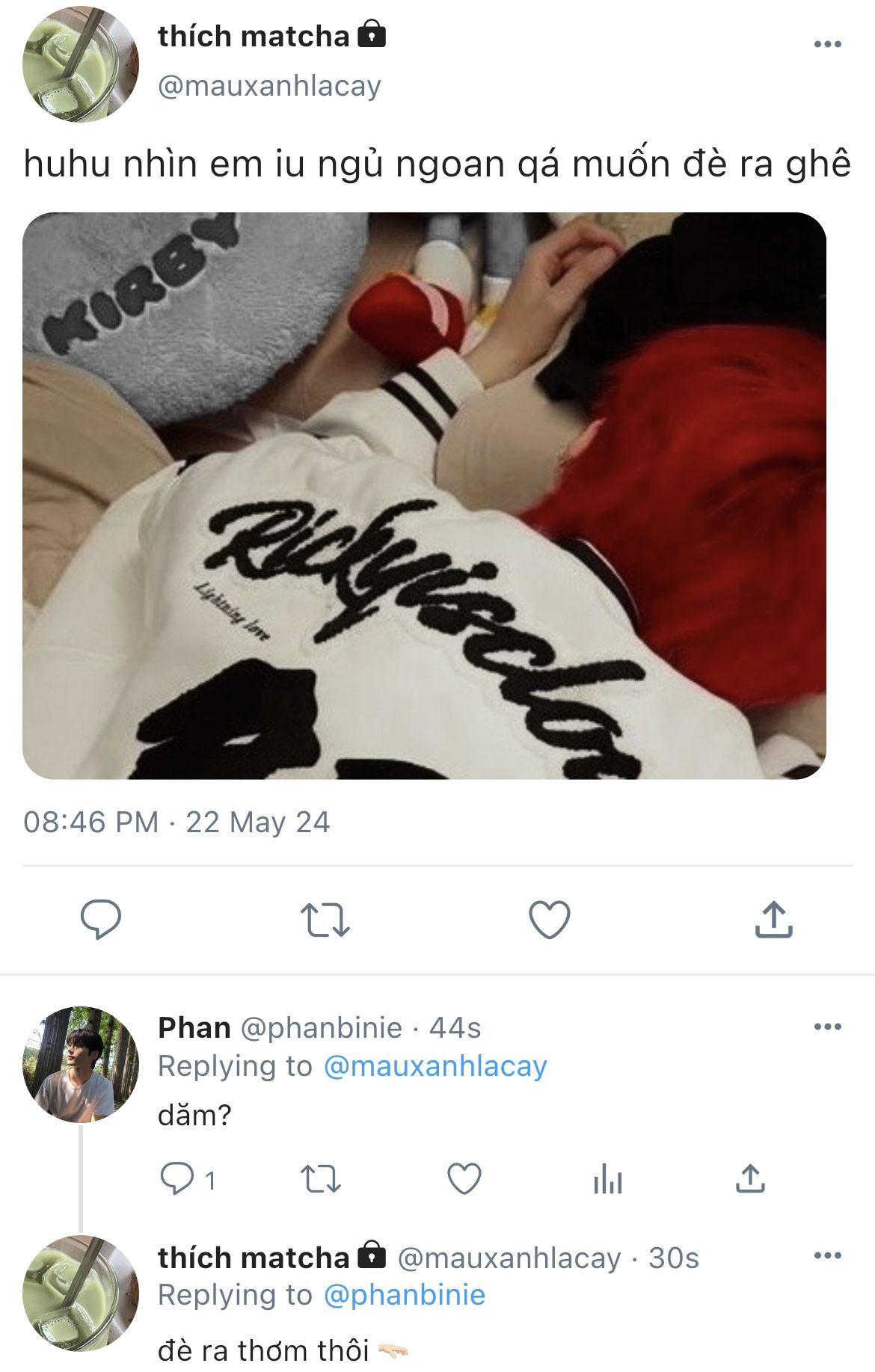Retweet Phan's reply
This screenshot has height=1372, width=875.
pos(320,1179)
